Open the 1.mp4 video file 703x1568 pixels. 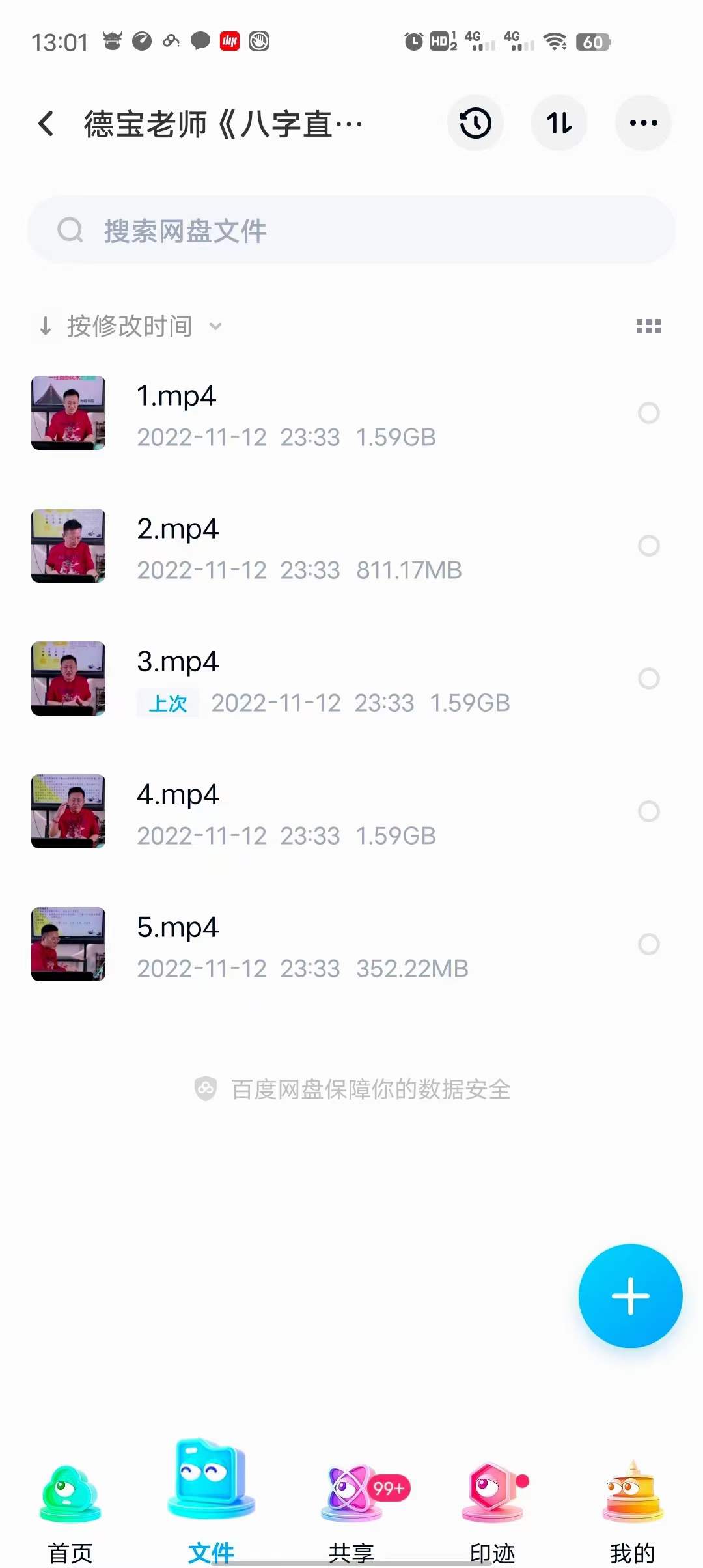tap(177, 397)
